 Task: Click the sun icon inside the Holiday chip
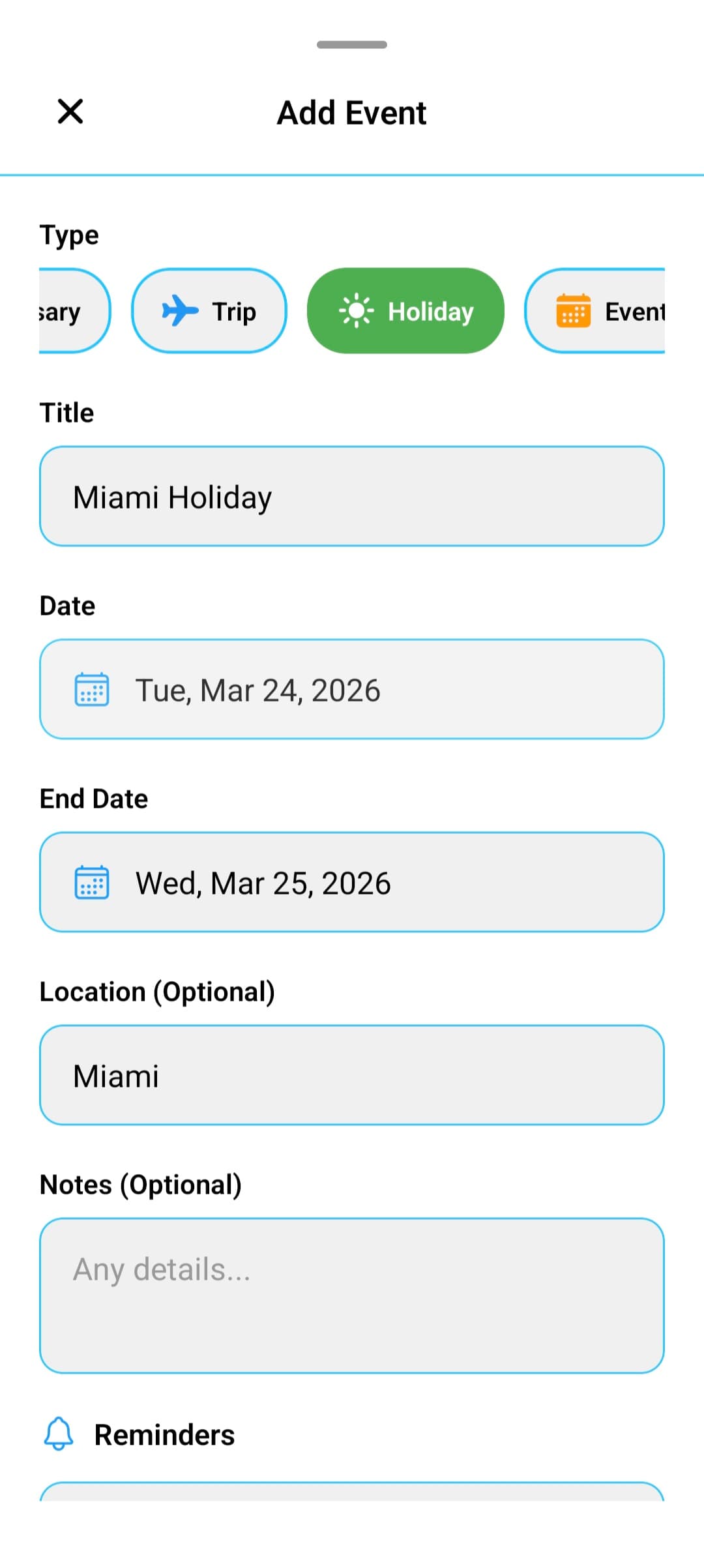click(356, 312)
